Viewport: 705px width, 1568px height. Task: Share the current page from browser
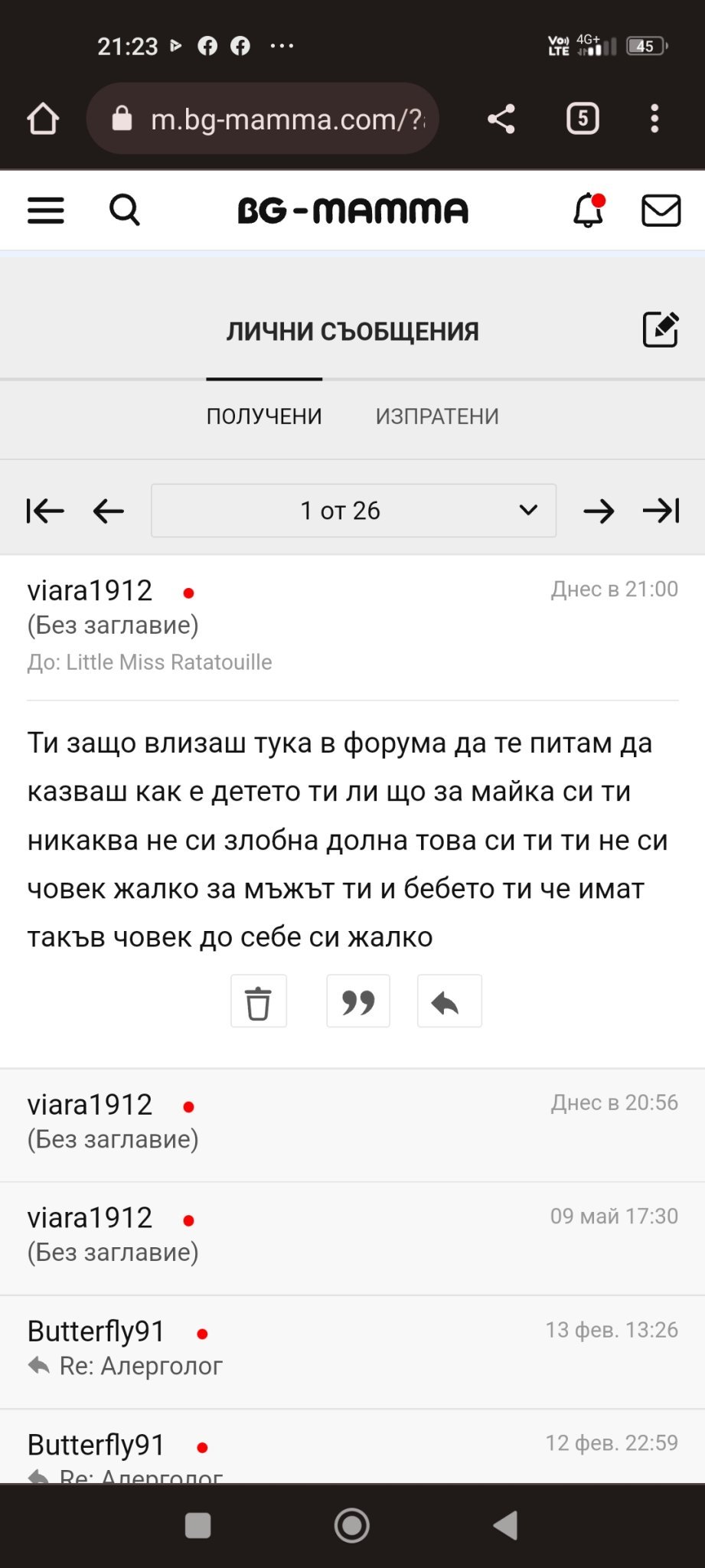click(501, 119)
